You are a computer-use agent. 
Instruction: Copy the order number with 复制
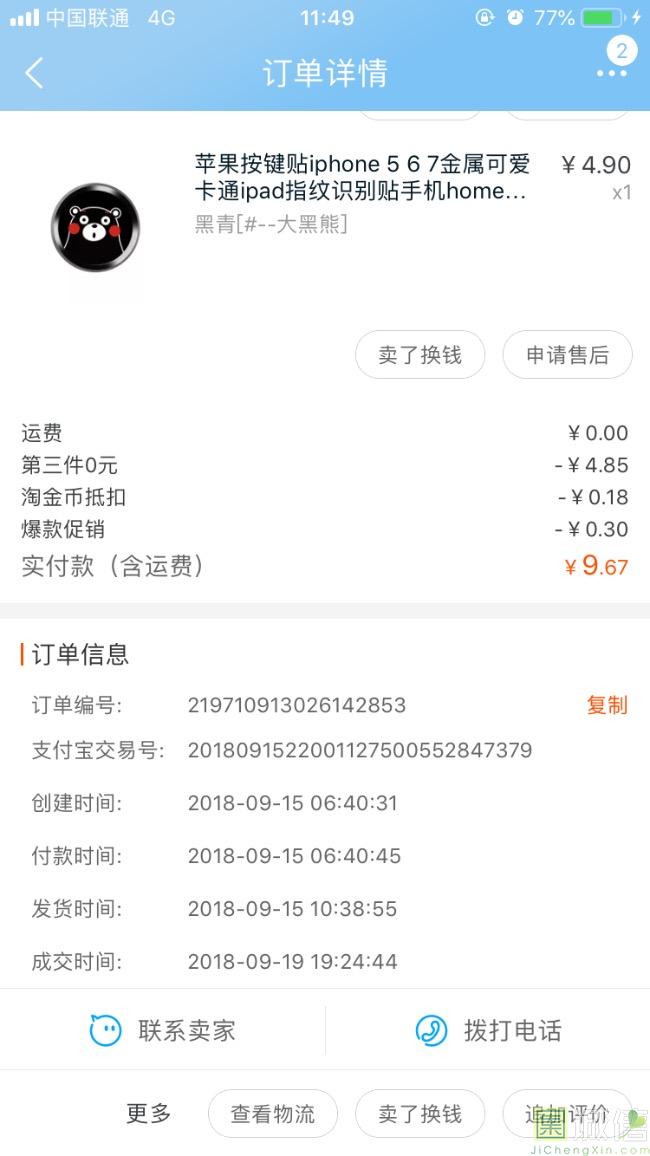[606, 705]
